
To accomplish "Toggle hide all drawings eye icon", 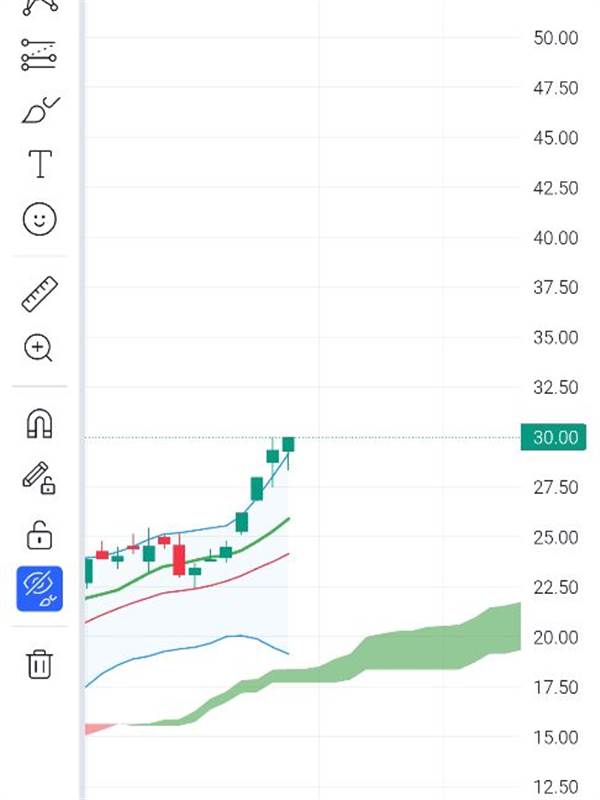I will pos(40,589).
